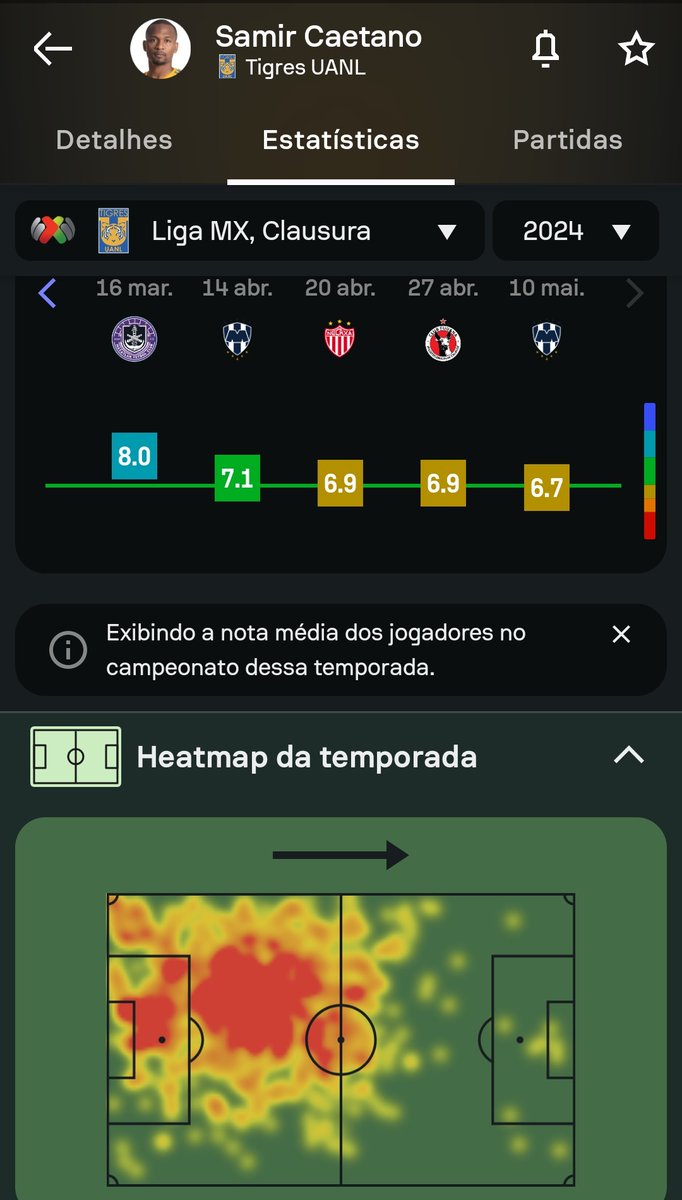Viewport: 682px width, 1200px height.
Task: Switch to the Detalhes tab
Action: 114,140
